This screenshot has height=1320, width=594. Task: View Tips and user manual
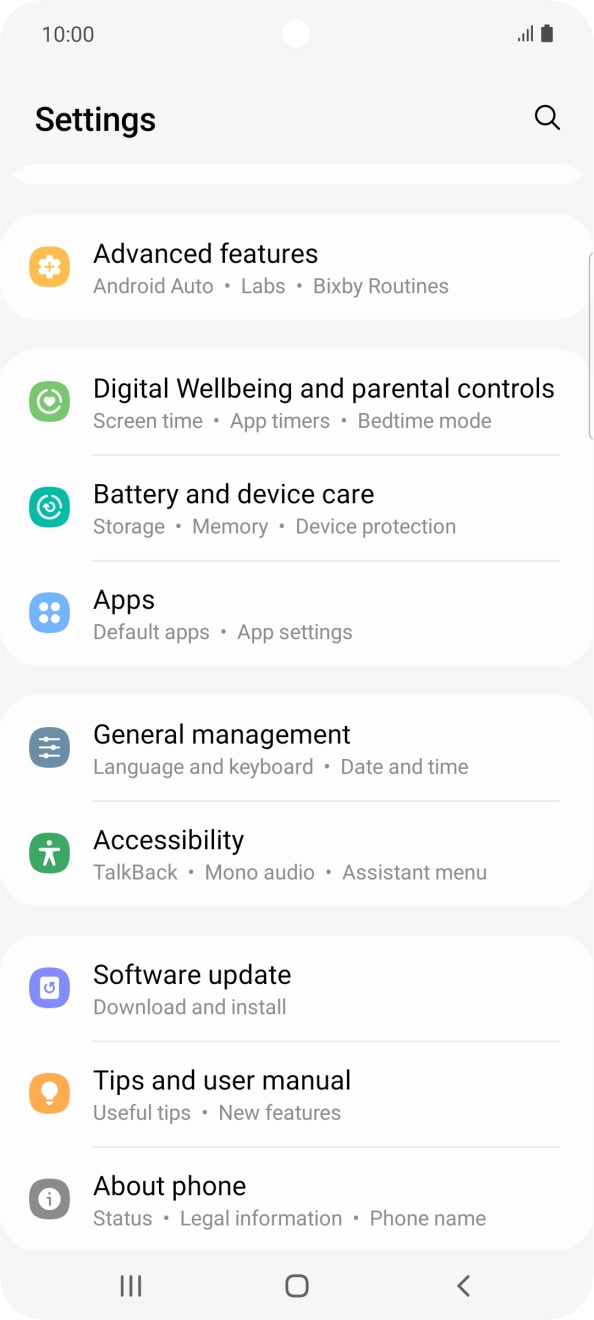pyautogui.click(x=297, y=1094)
